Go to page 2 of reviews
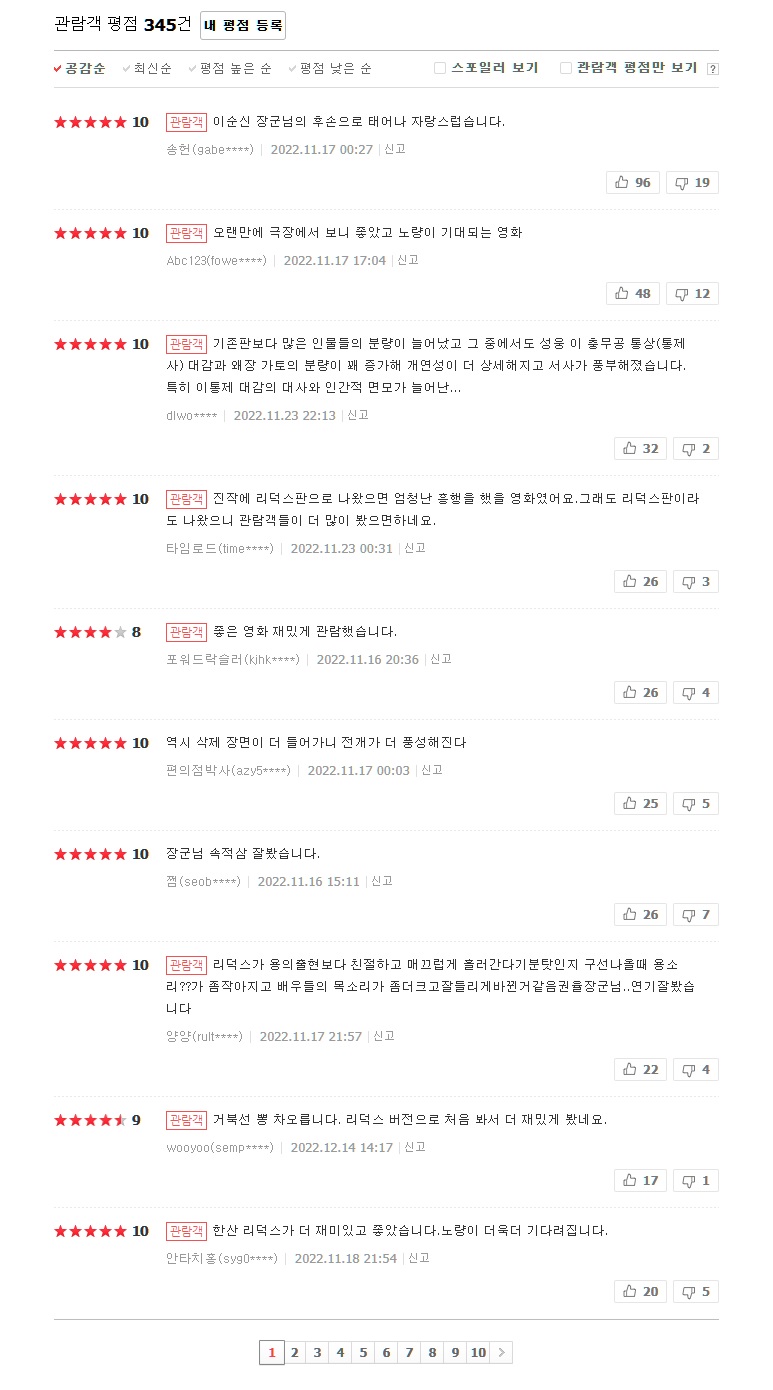Screen dimensions: 773x1390 (x=295, y=1353)
